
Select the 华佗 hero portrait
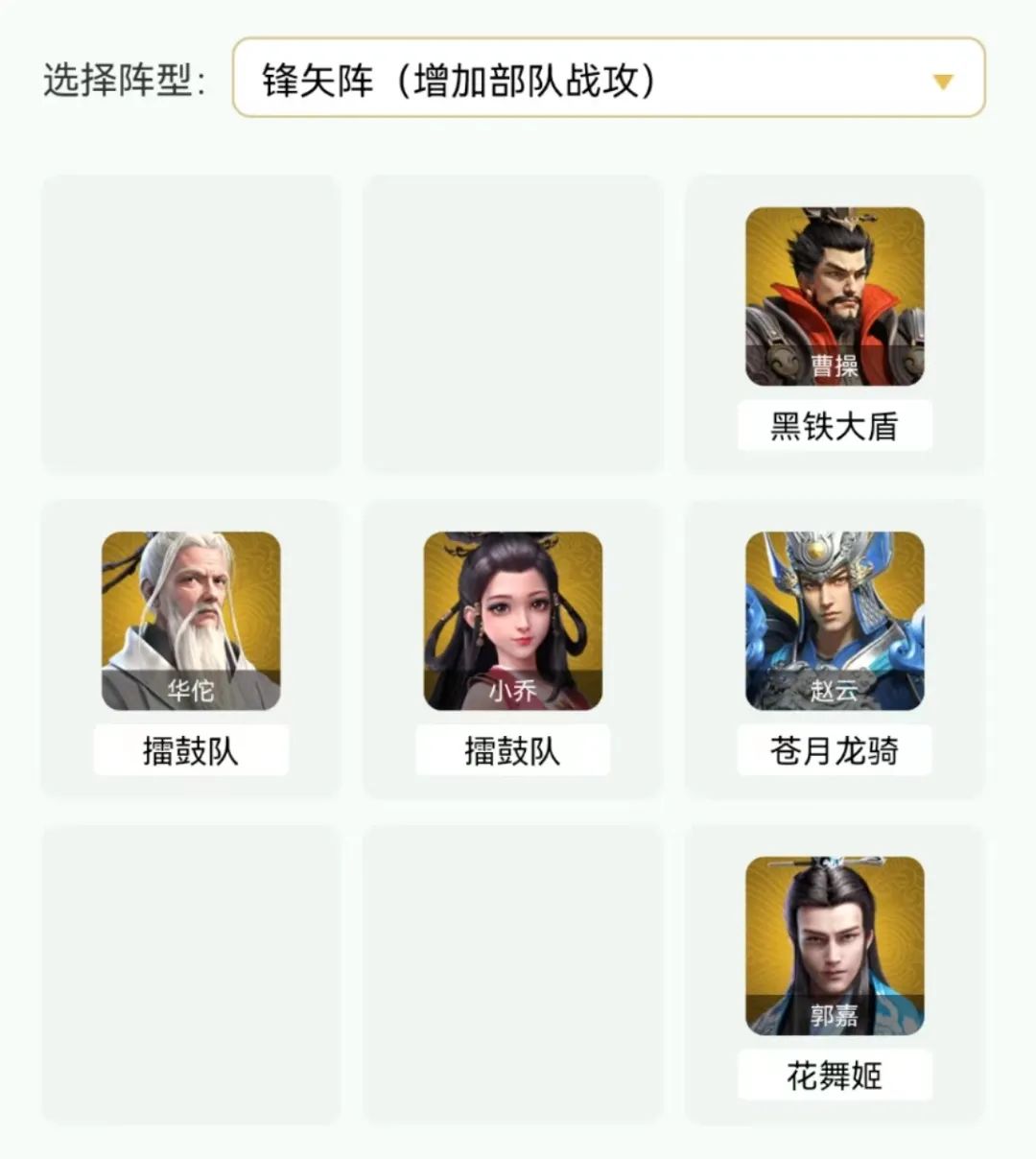[x=191, y=621]
